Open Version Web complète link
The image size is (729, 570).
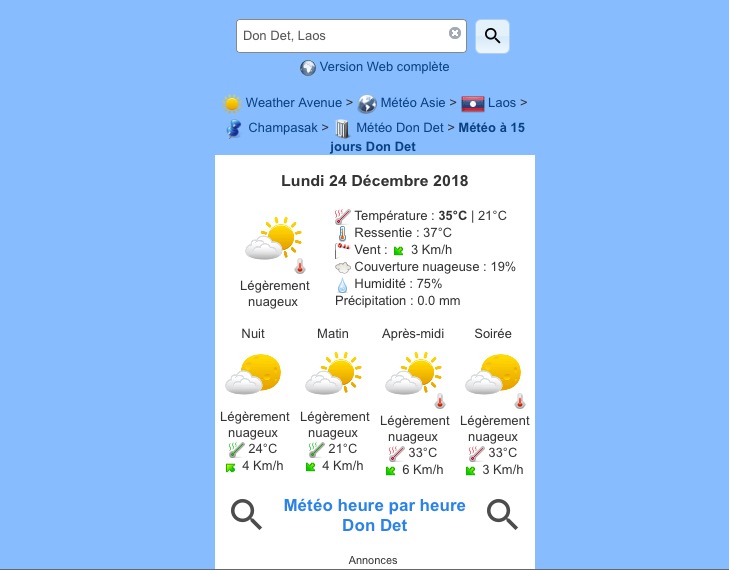pyautogui.click(x=384, y=67)
